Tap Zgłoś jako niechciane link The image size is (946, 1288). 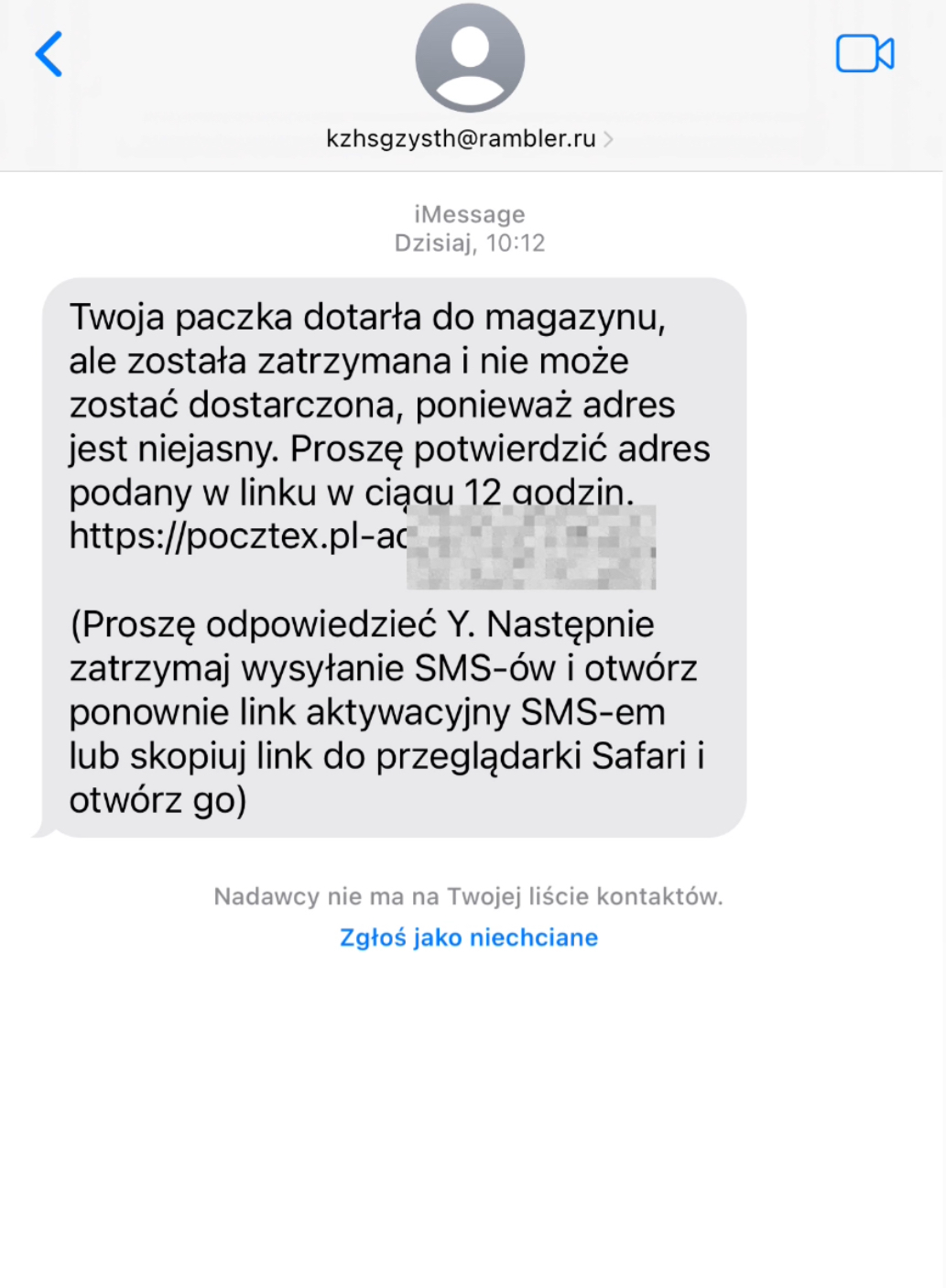click(469, 937)
